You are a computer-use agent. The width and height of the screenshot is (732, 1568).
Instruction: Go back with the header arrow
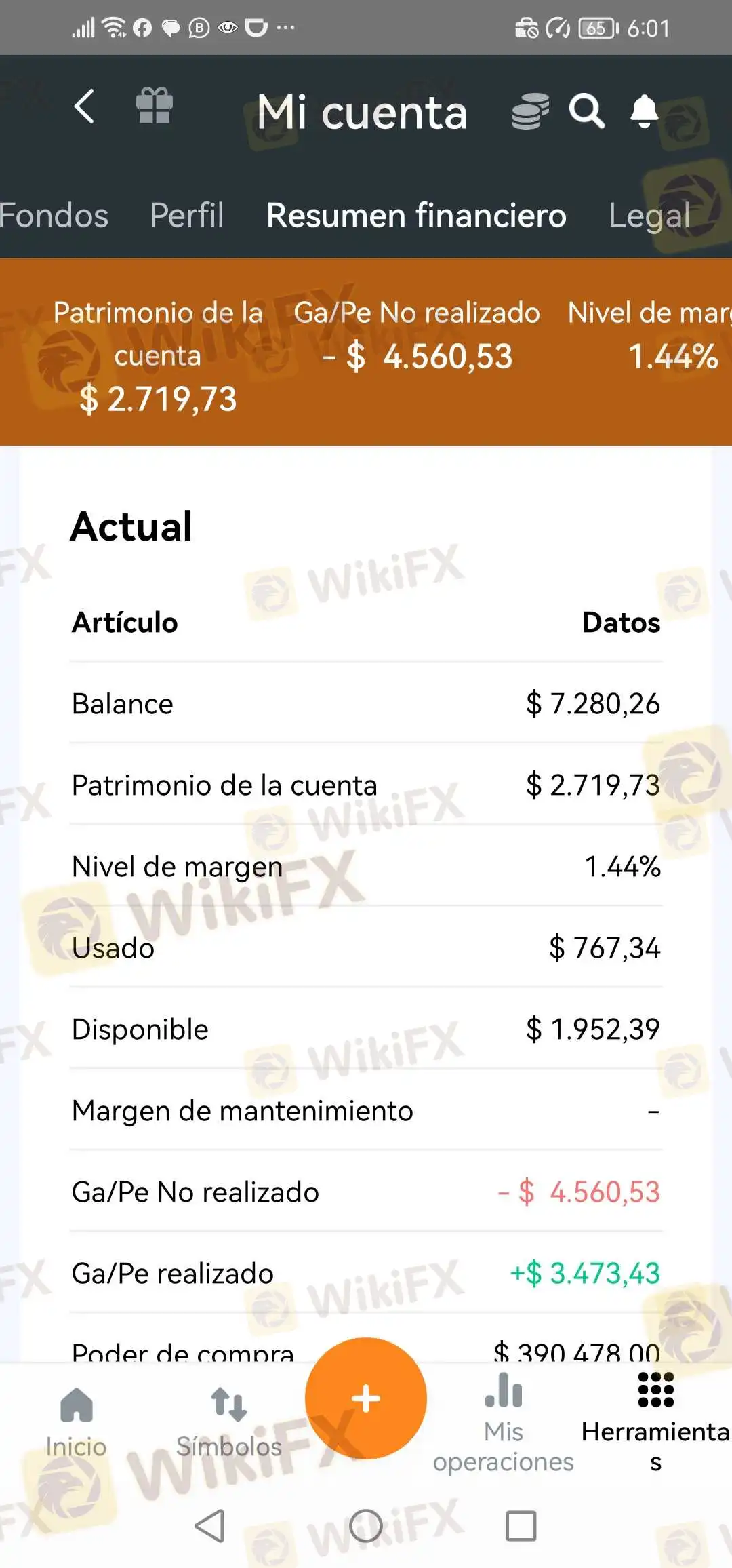click(x=84, y=107)
